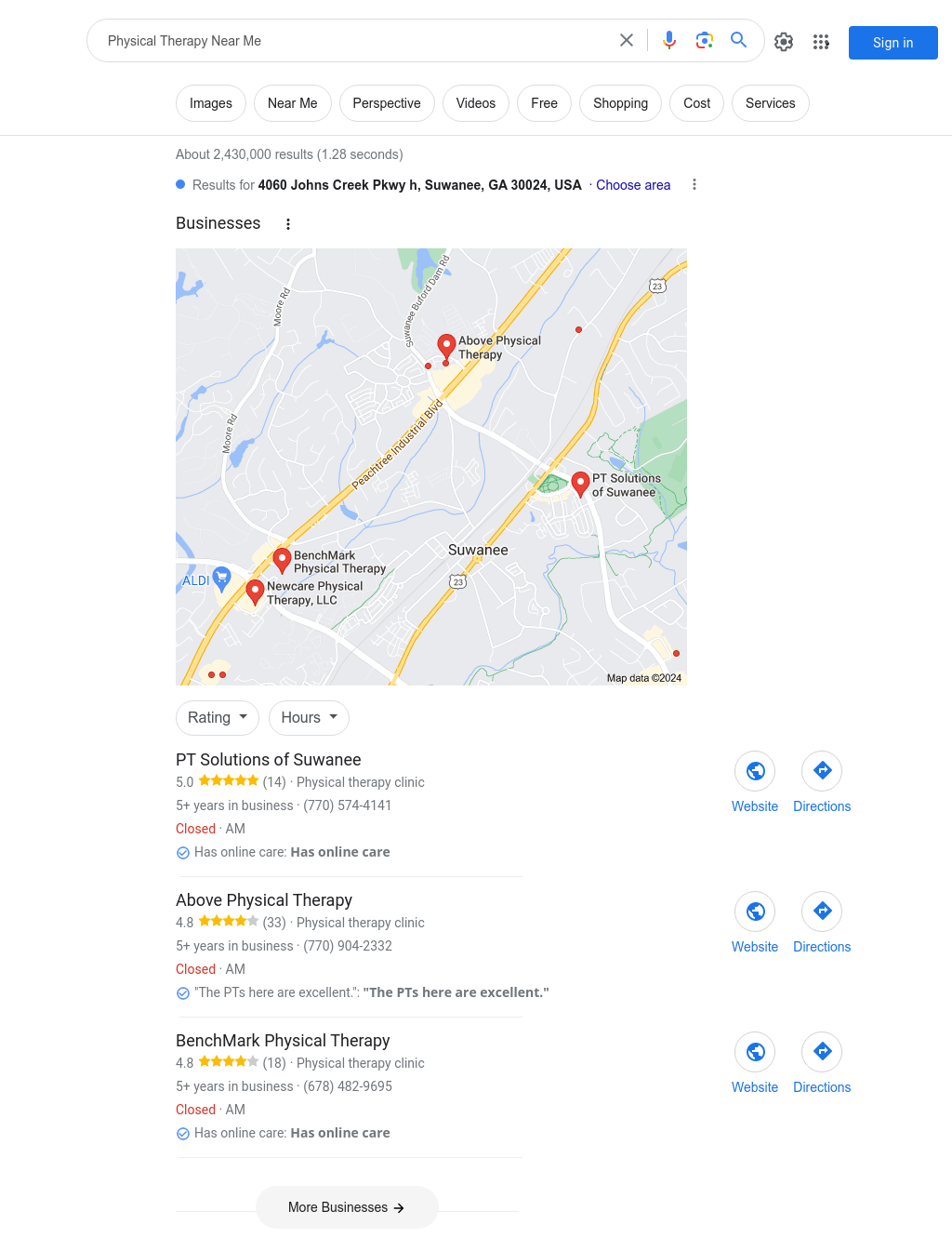
Task: Open the Google apps grid
Action: pyautogui.click(x=821, y=42)
